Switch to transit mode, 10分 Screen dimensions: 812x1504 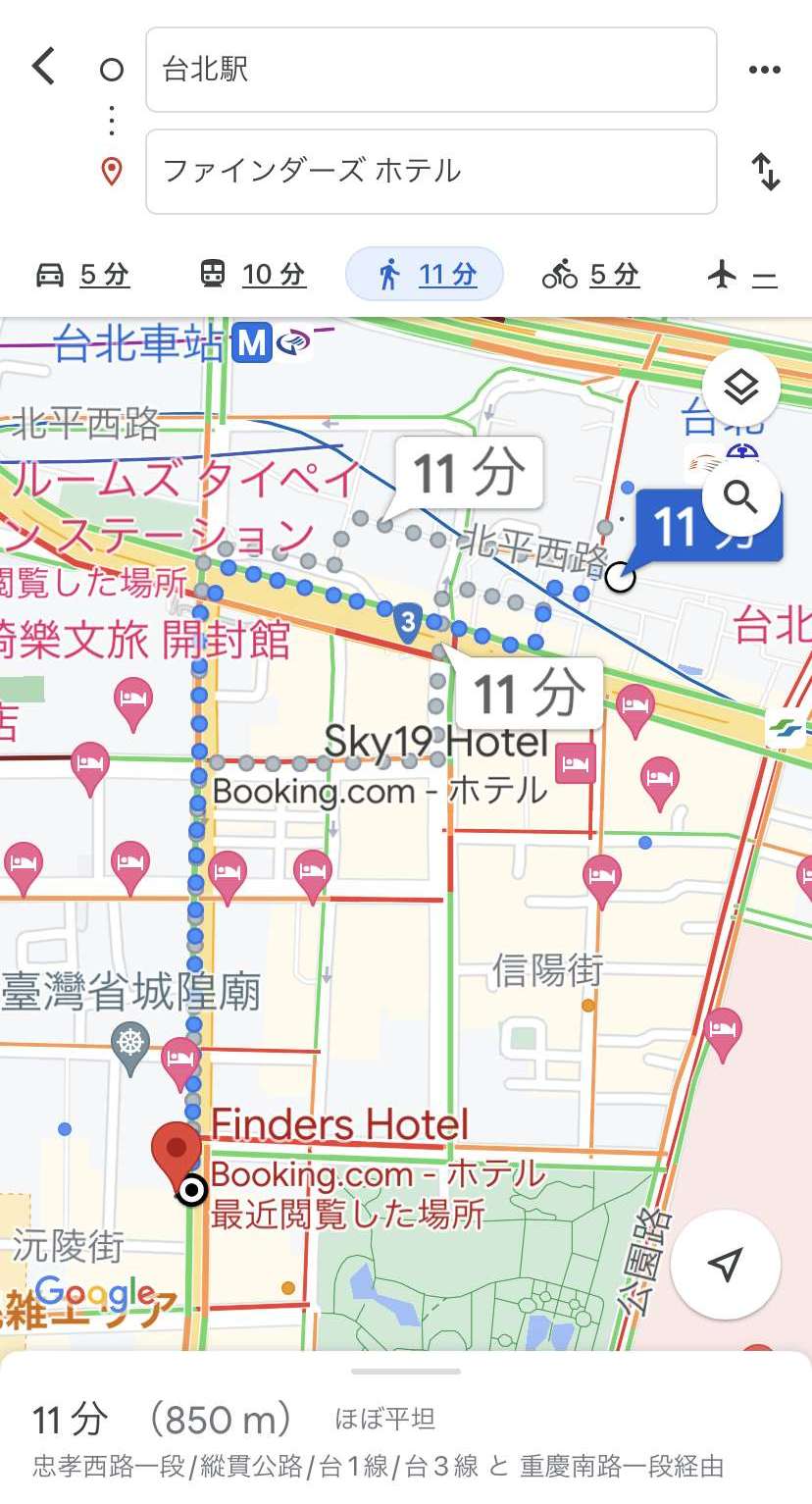tap(253, 275)
